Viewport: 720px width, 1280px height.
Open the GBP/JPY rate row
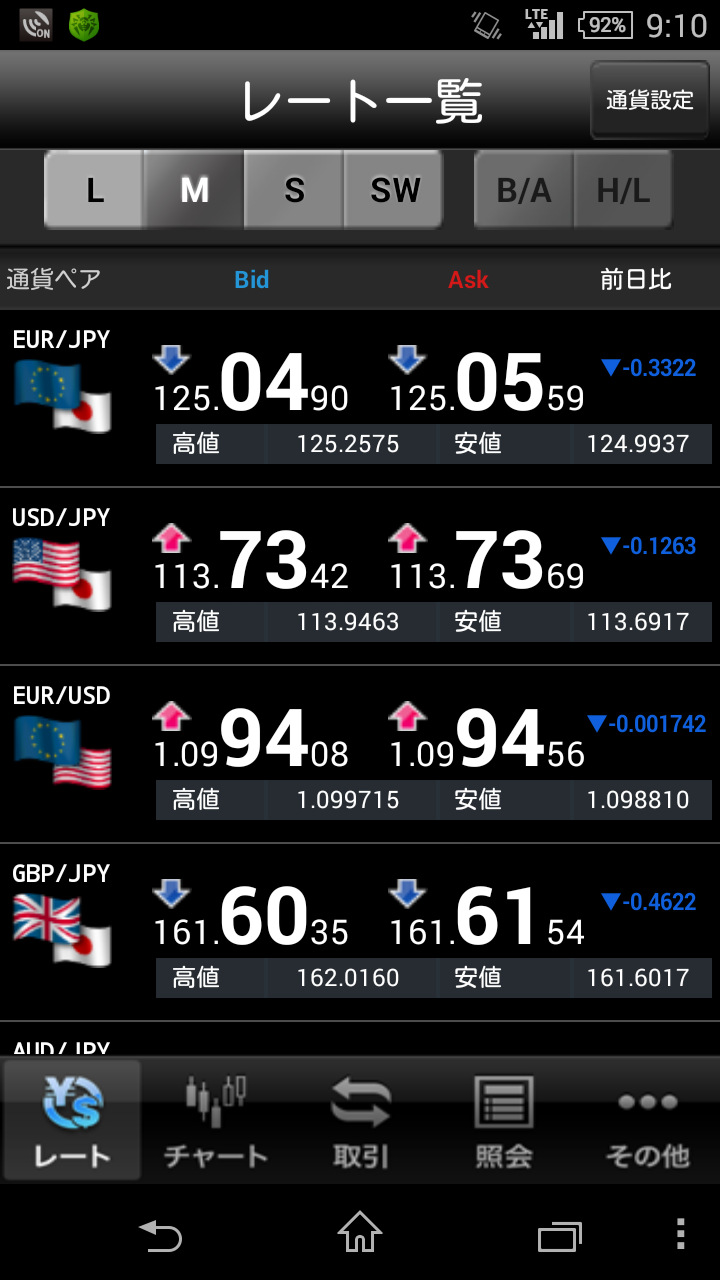(360, 932)
